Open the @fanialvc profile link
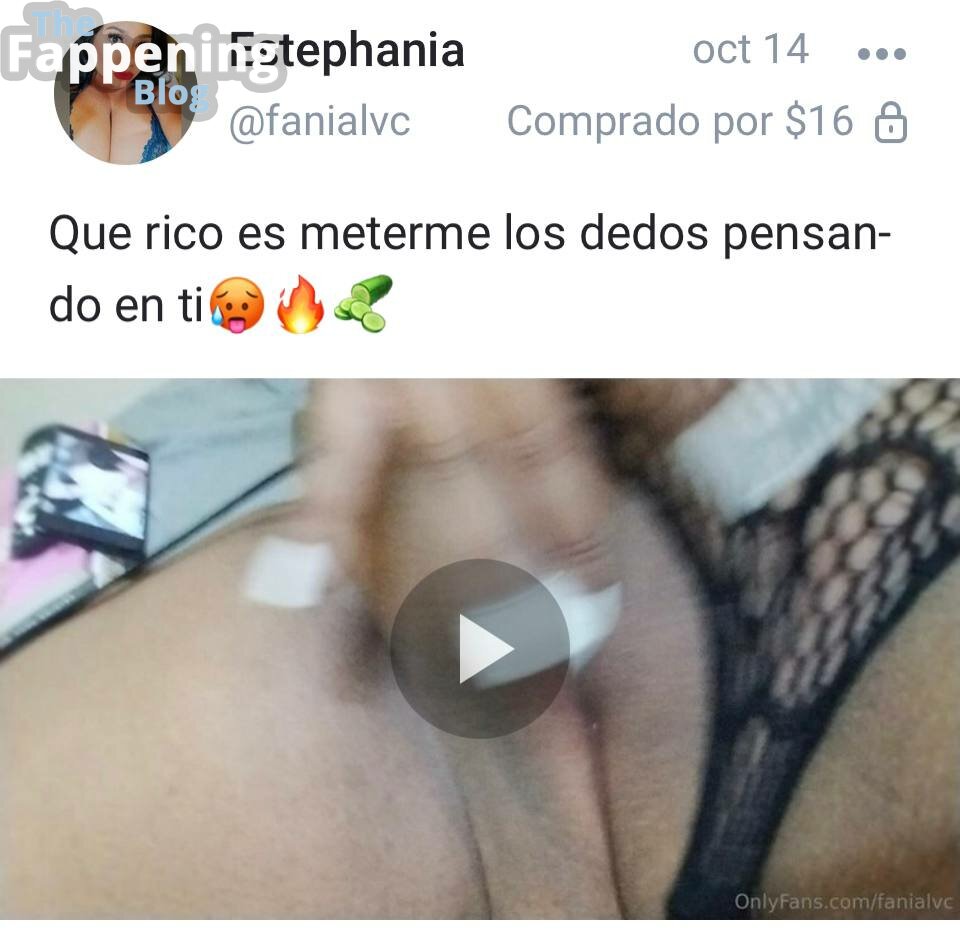This screenshot has width=960, height=931. click(x=320, y=122)
